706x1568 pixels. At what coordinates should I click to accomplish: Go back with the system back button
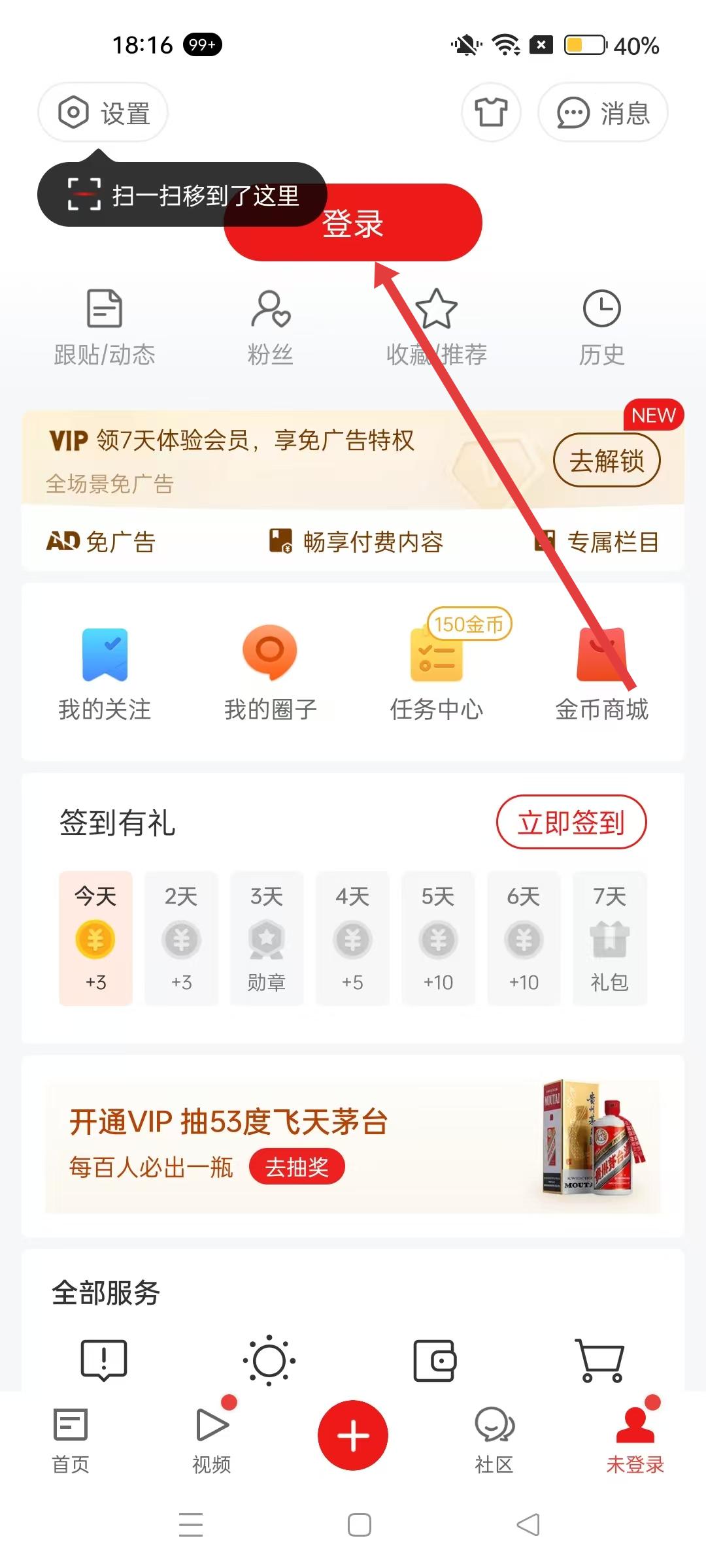(x=528, y=1525)
